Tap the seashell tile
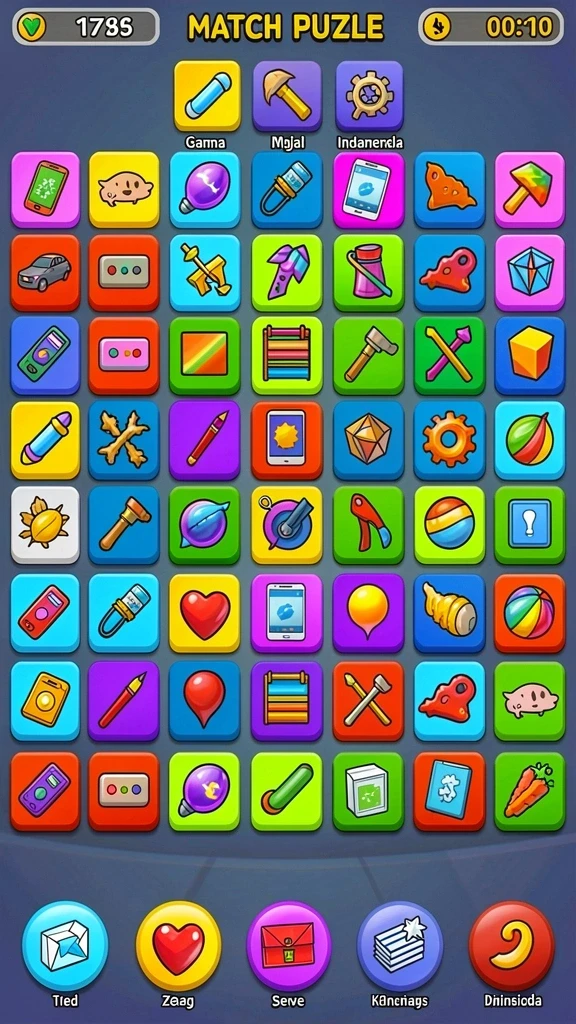The image size is (576, 1024). pos(449,613)
